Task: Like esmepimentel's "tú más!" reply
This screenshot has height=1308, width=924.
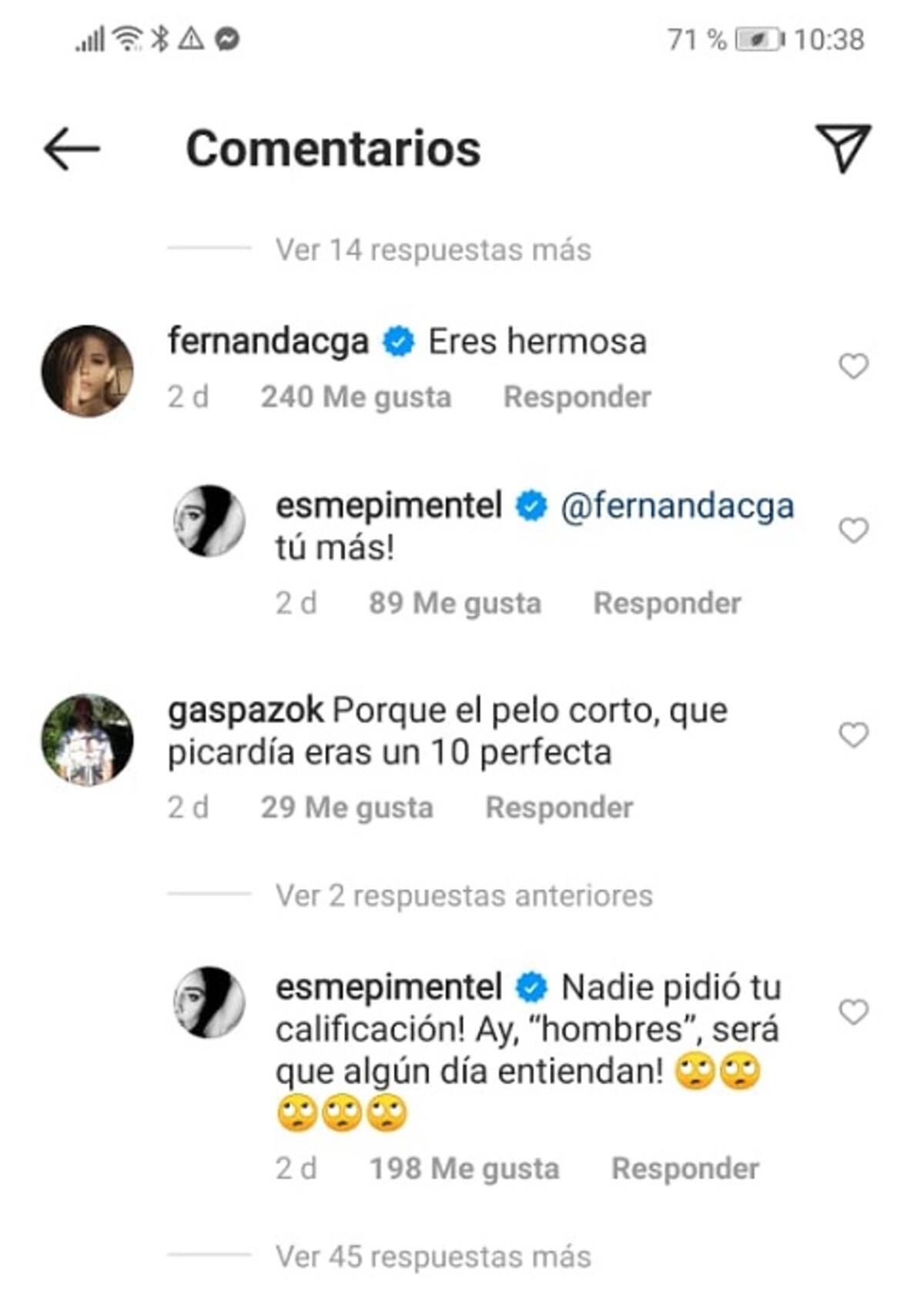Action: pyautogui.click(x=853, y=530)
